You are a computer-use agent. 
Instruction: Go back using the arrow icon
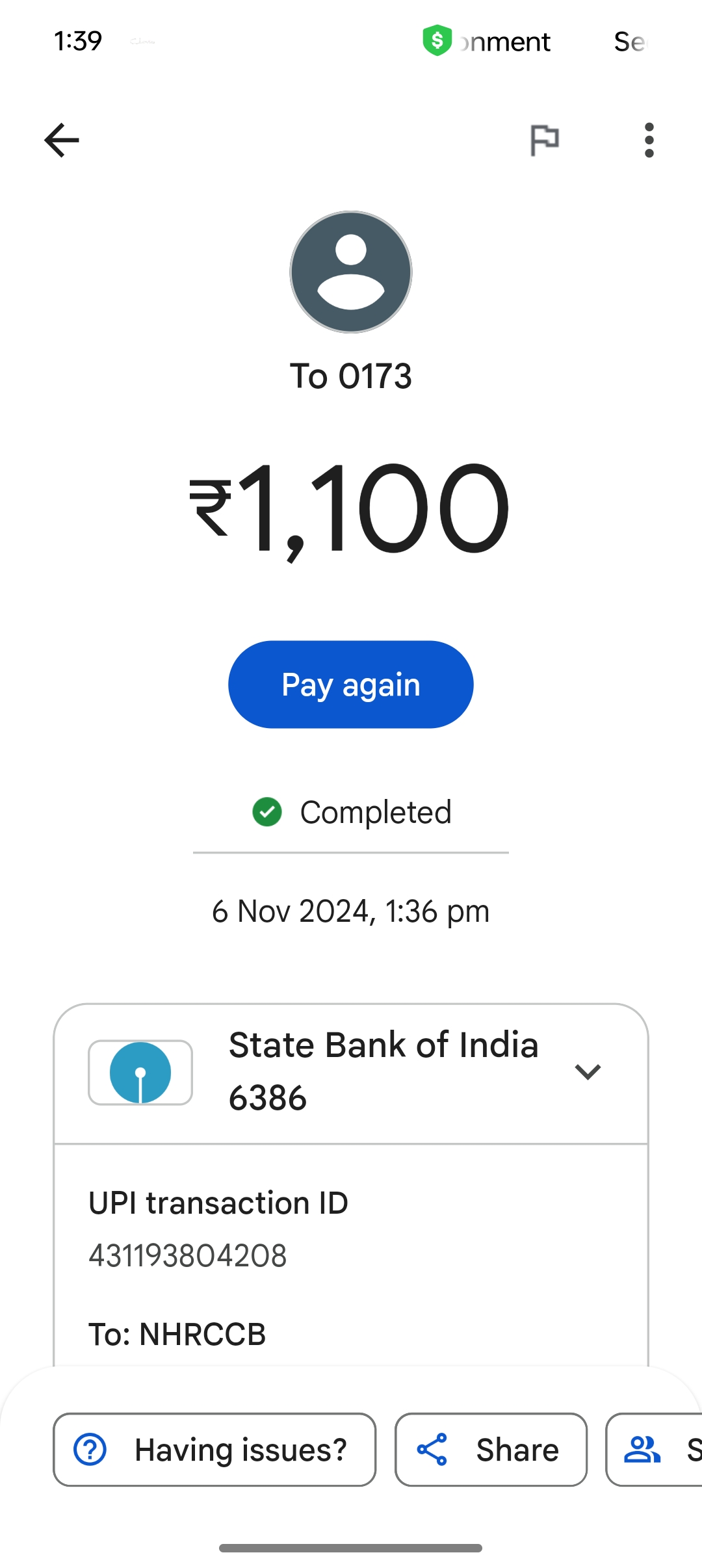click(x=62, y=140)
